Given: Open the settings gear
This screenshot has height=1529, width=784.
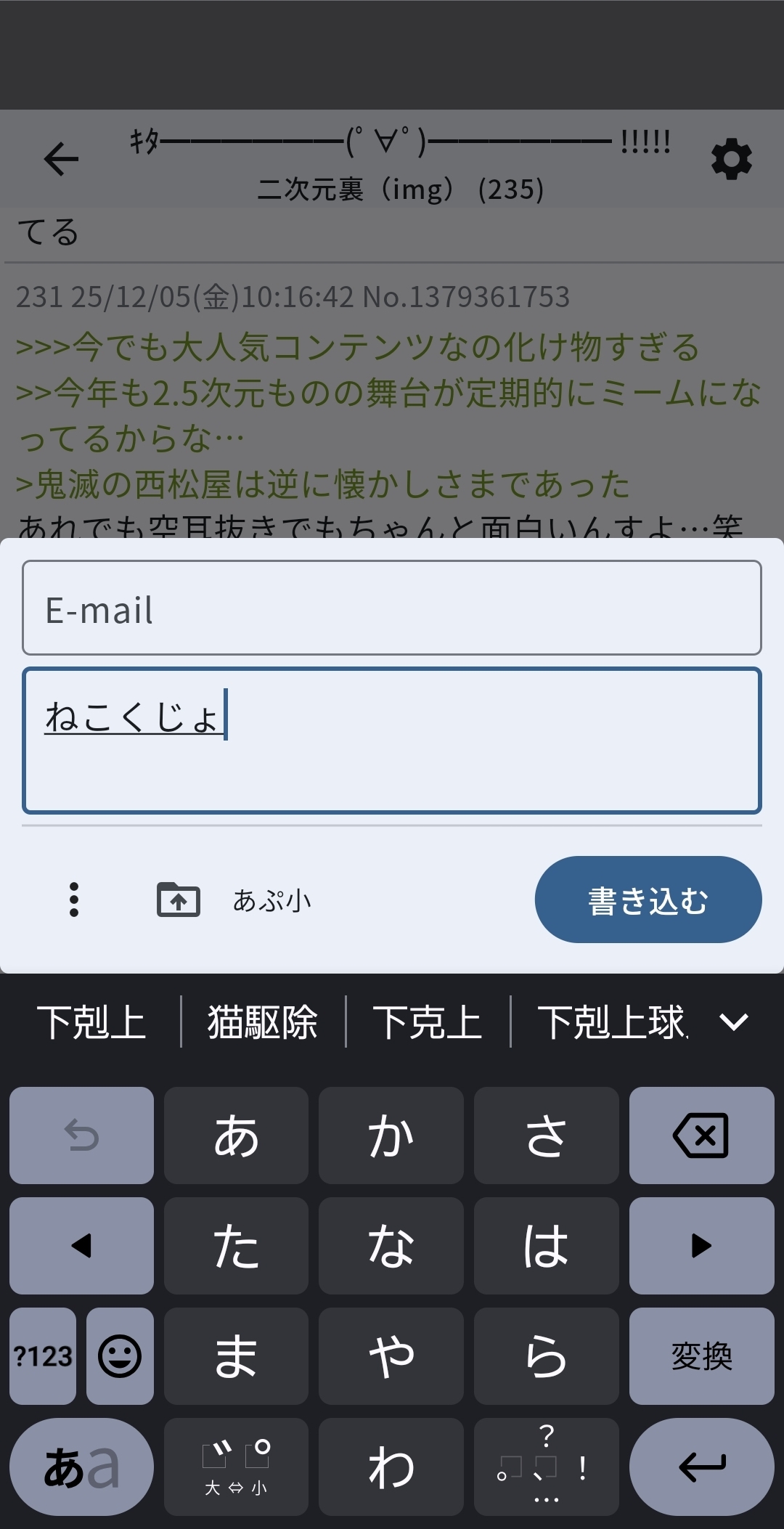Looking at the screenshot, I should pyautogui.click(x=731, y=160).
